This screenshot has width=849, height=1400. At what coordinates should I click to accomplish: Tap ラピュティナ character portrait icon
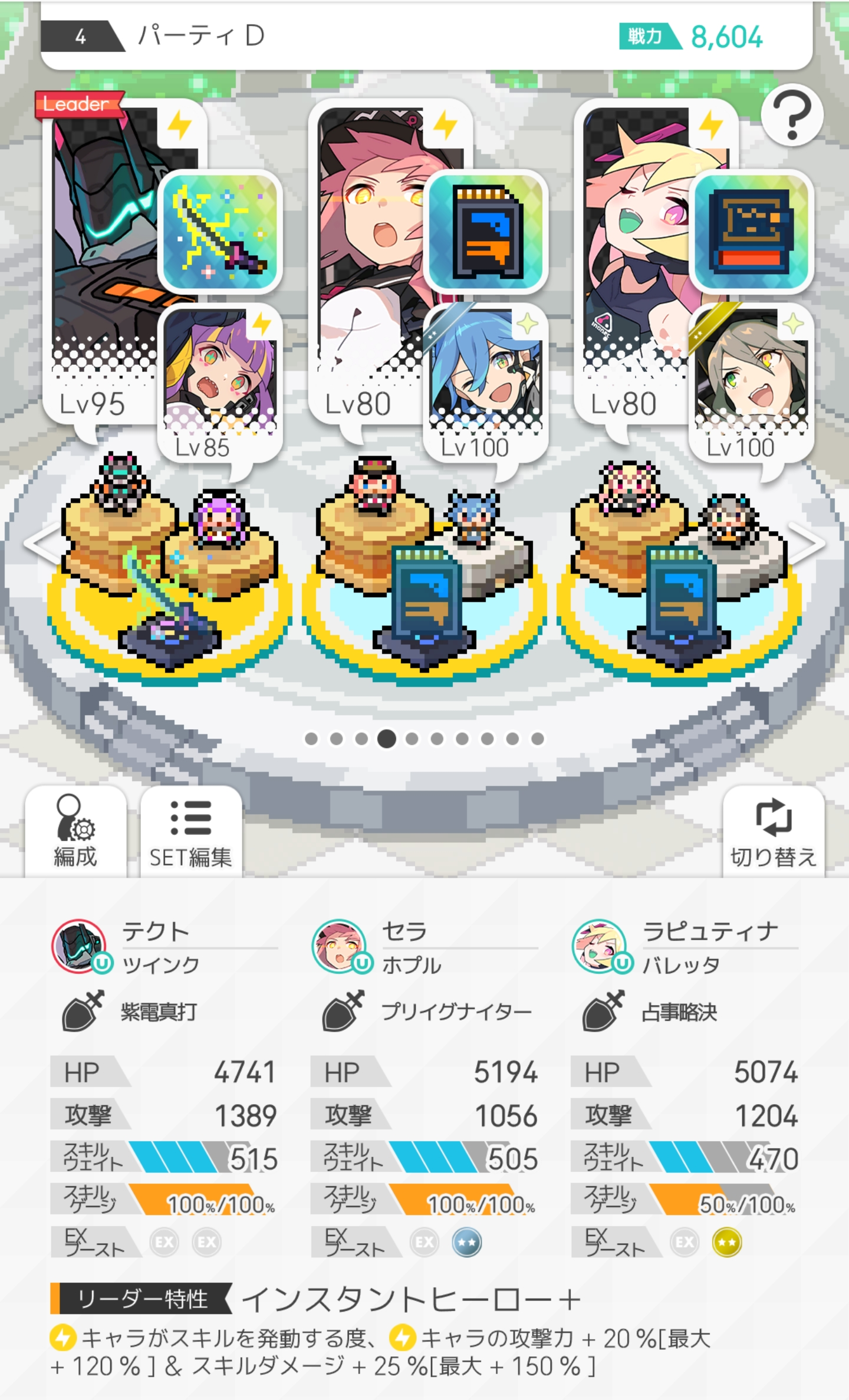[599, 946]
